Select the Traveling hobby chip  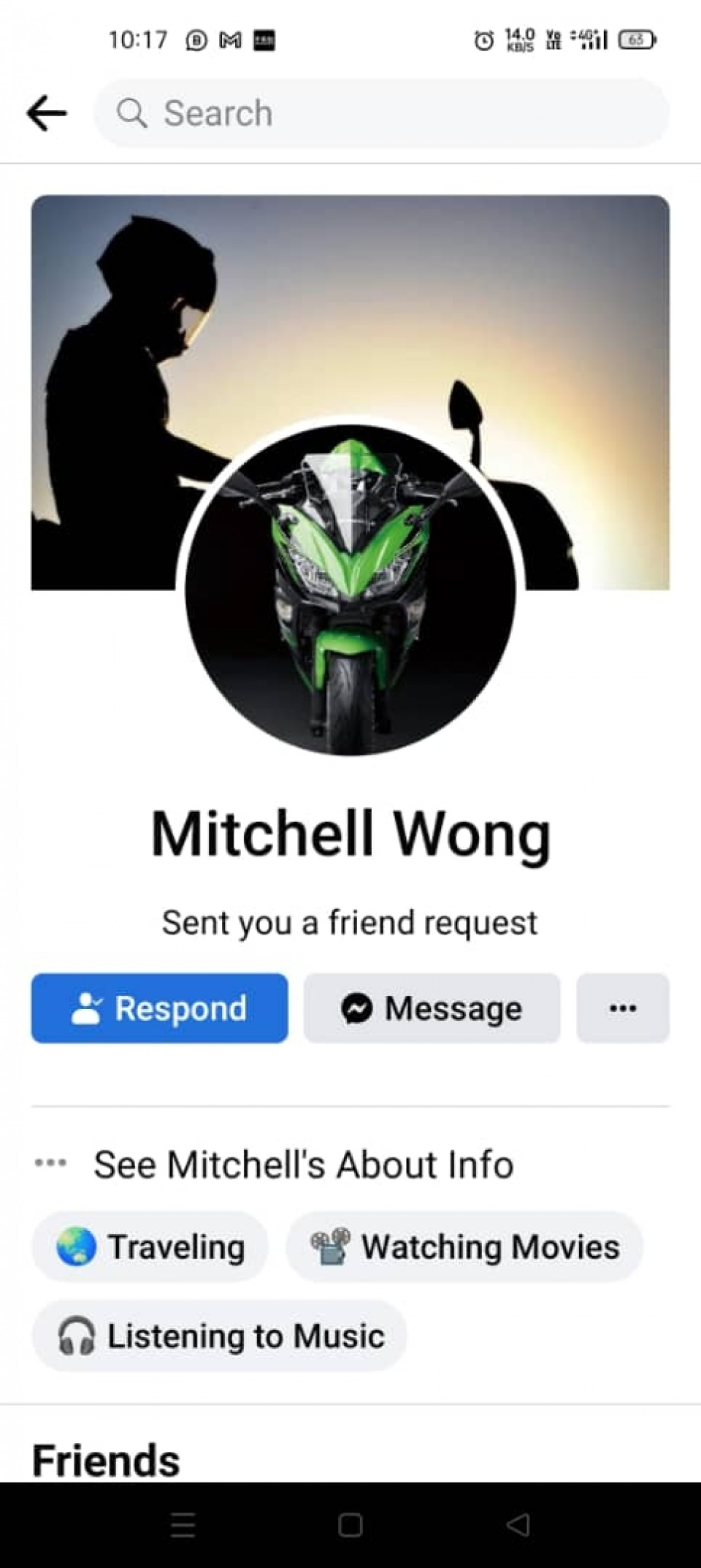(150, 1247)
